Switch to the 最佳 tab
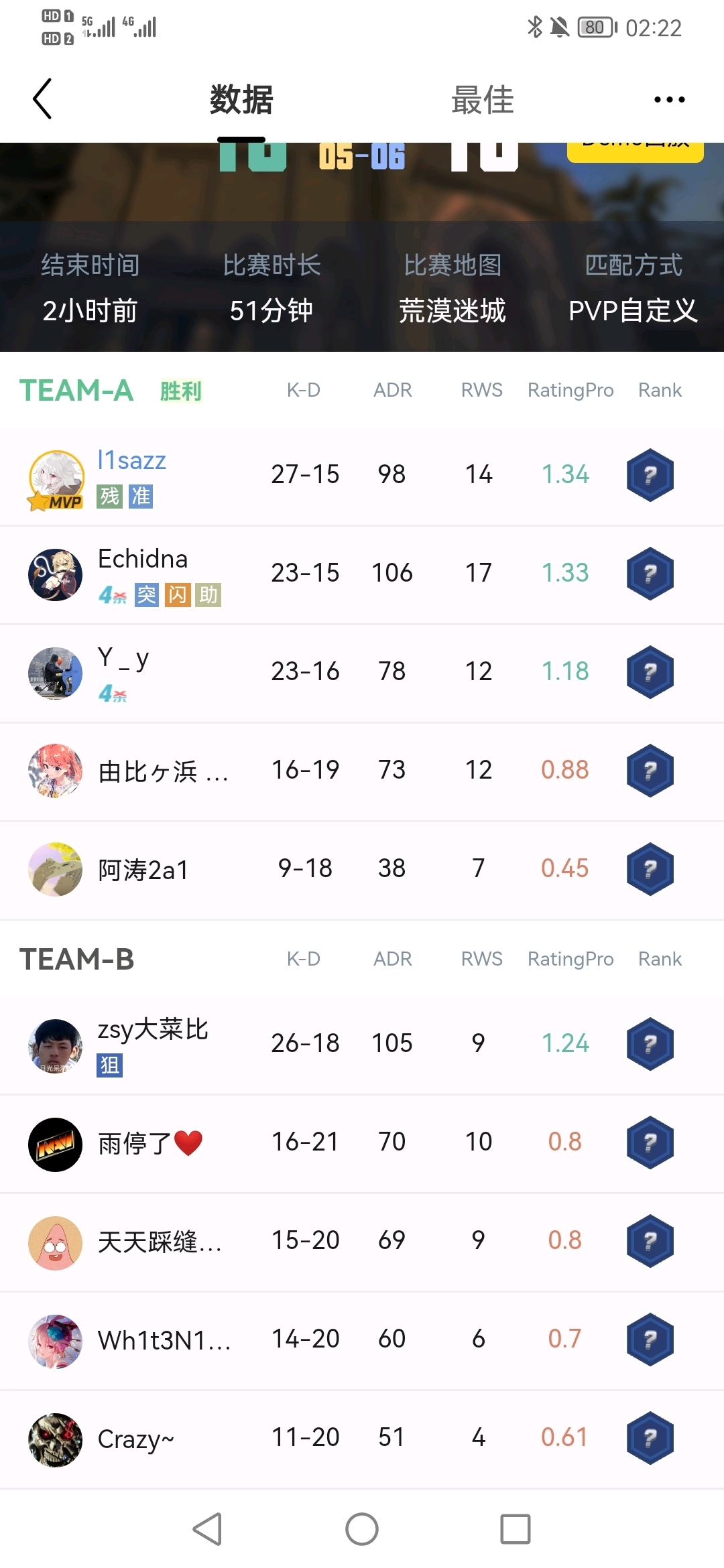The width and height of the screenshot is (724, 1568). coord(482,100)
